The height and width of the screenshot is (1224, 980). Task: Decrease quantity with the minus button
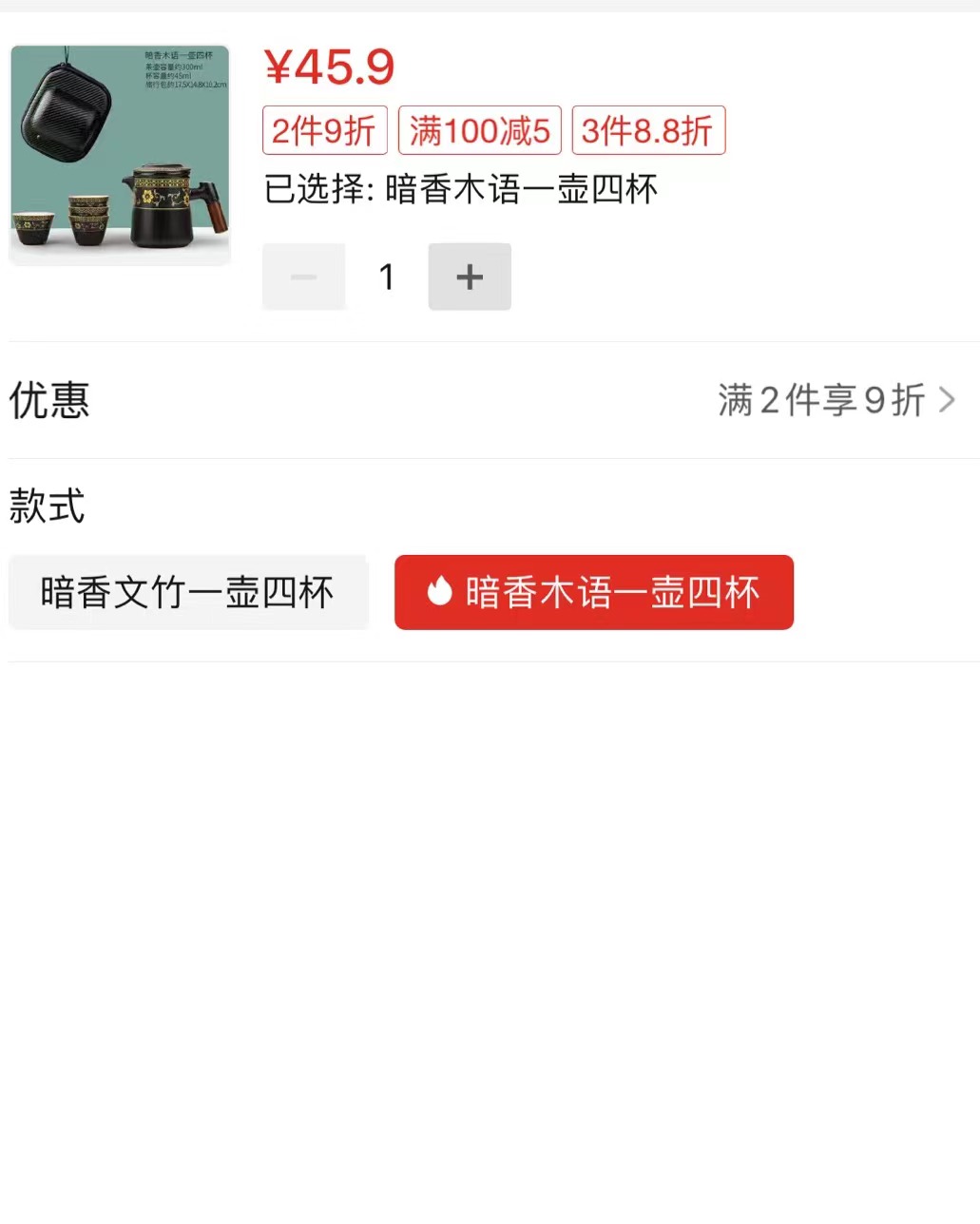[x=304, y=277]
